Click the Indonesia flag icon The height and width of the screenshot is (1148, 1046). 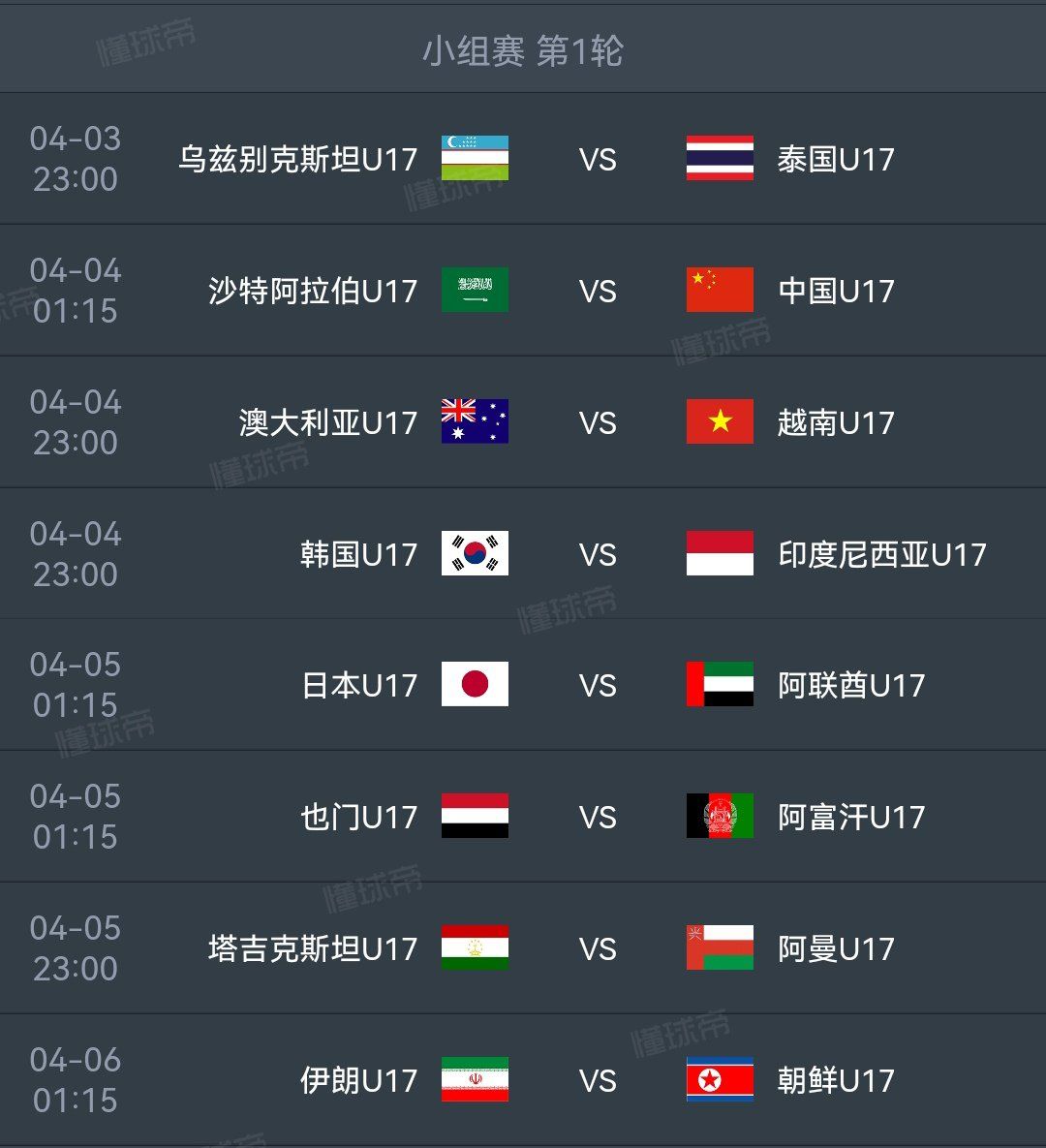coord(718,553)
